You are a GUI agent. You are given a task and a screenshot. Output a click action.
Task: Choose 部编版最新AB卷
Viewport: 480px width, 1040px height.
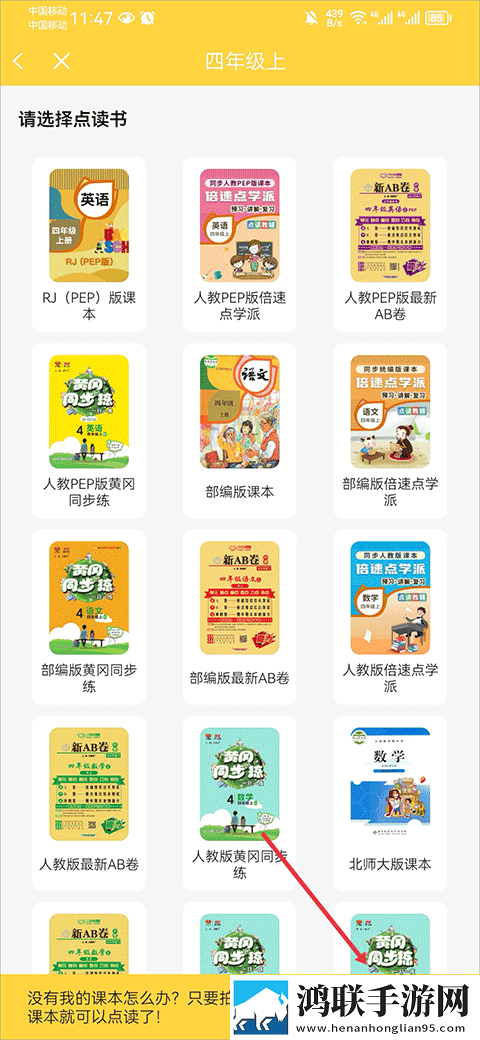[239, 617]
